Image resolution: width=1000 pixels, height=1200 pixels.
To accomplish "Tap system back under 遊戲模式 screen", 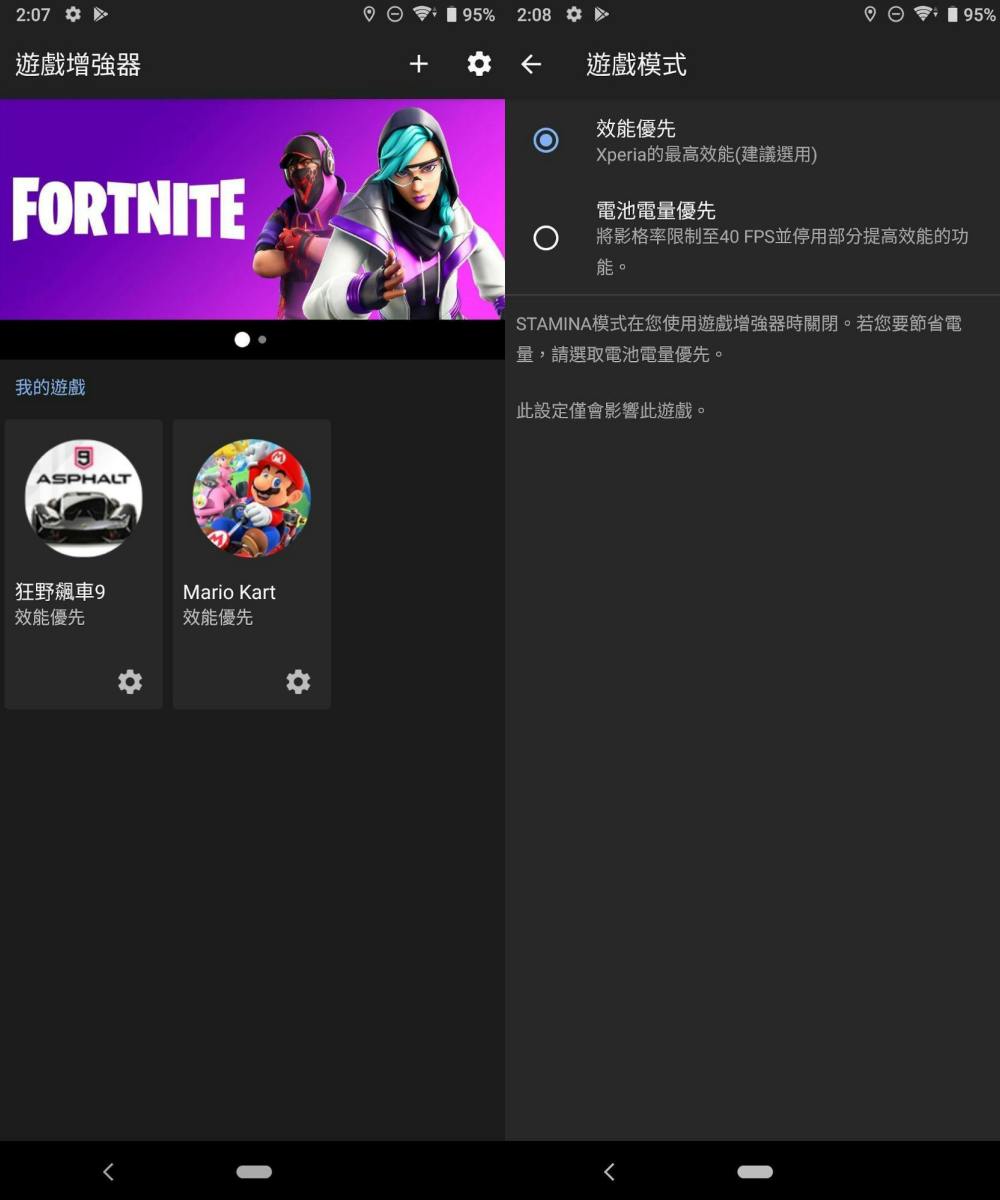I will click(609, 1172).
